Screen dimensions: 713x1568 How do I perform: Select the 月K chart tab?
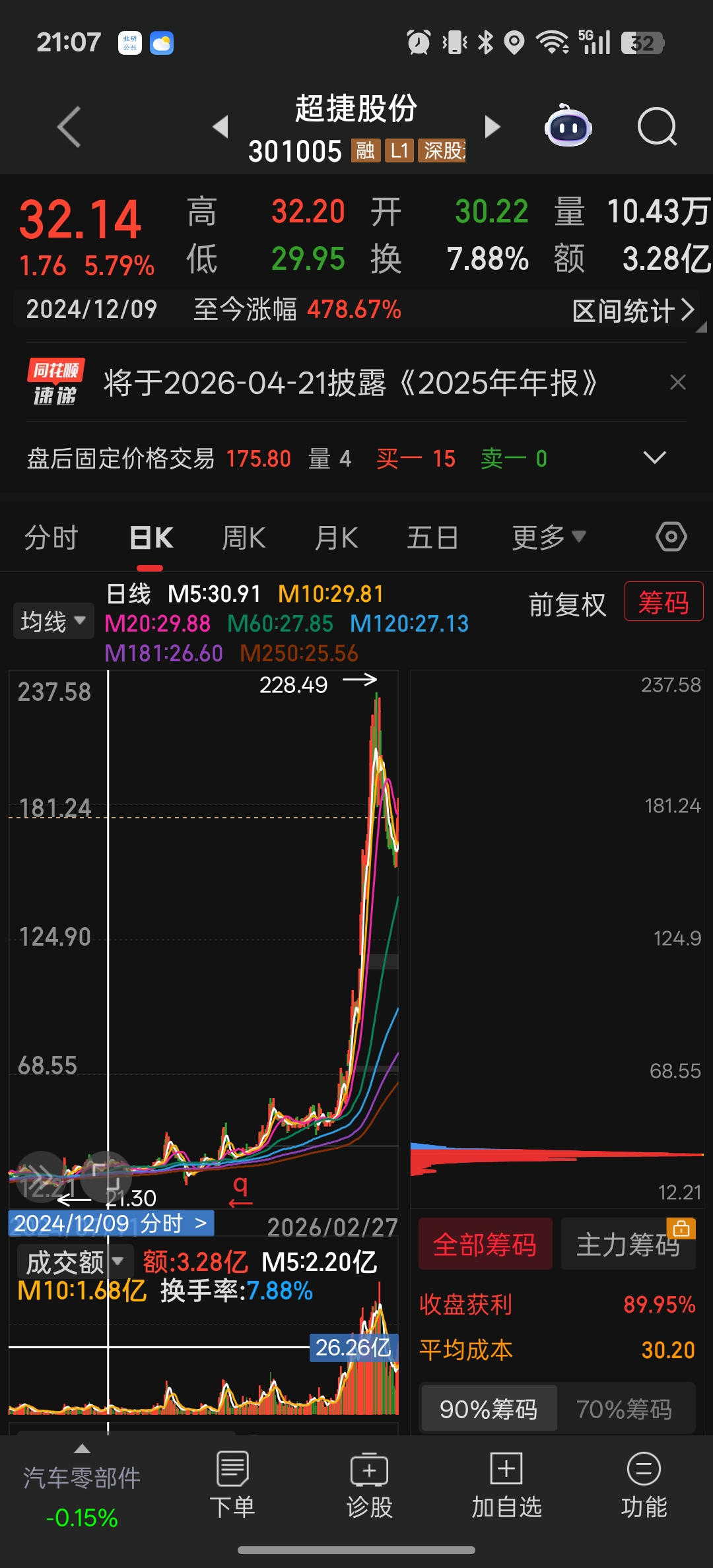[x=336, y=538]
